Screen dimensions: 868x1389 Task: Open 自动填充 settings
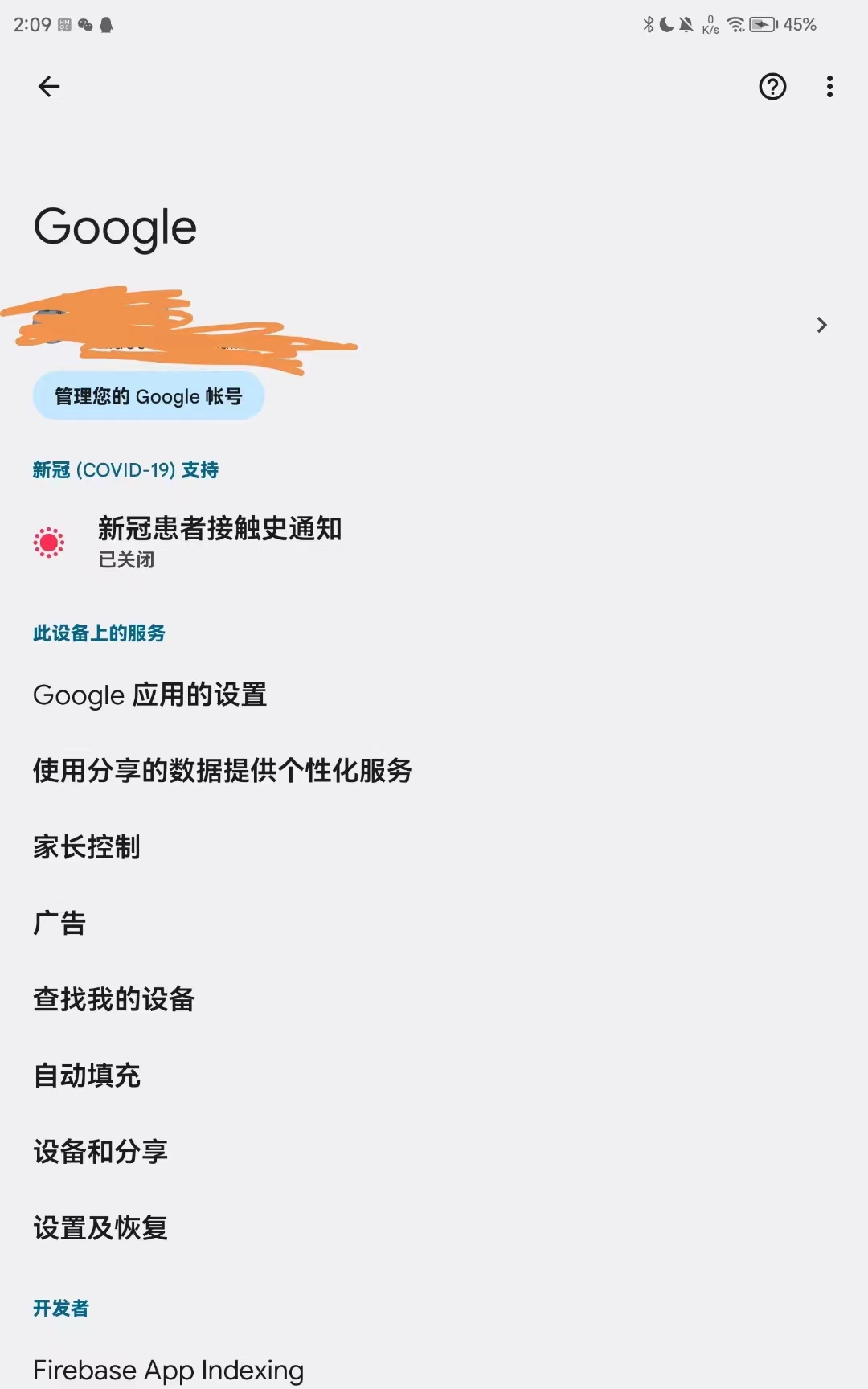tap(87, 1076)
